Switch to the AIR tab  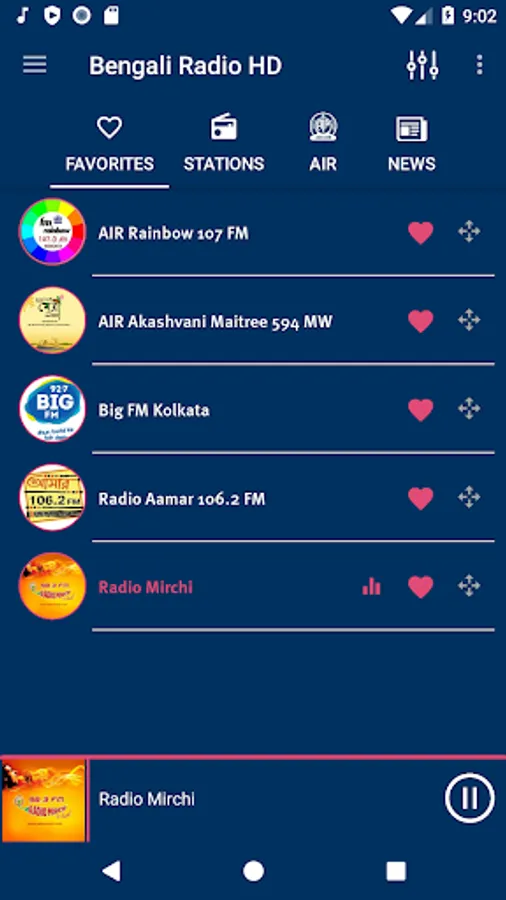323,143
